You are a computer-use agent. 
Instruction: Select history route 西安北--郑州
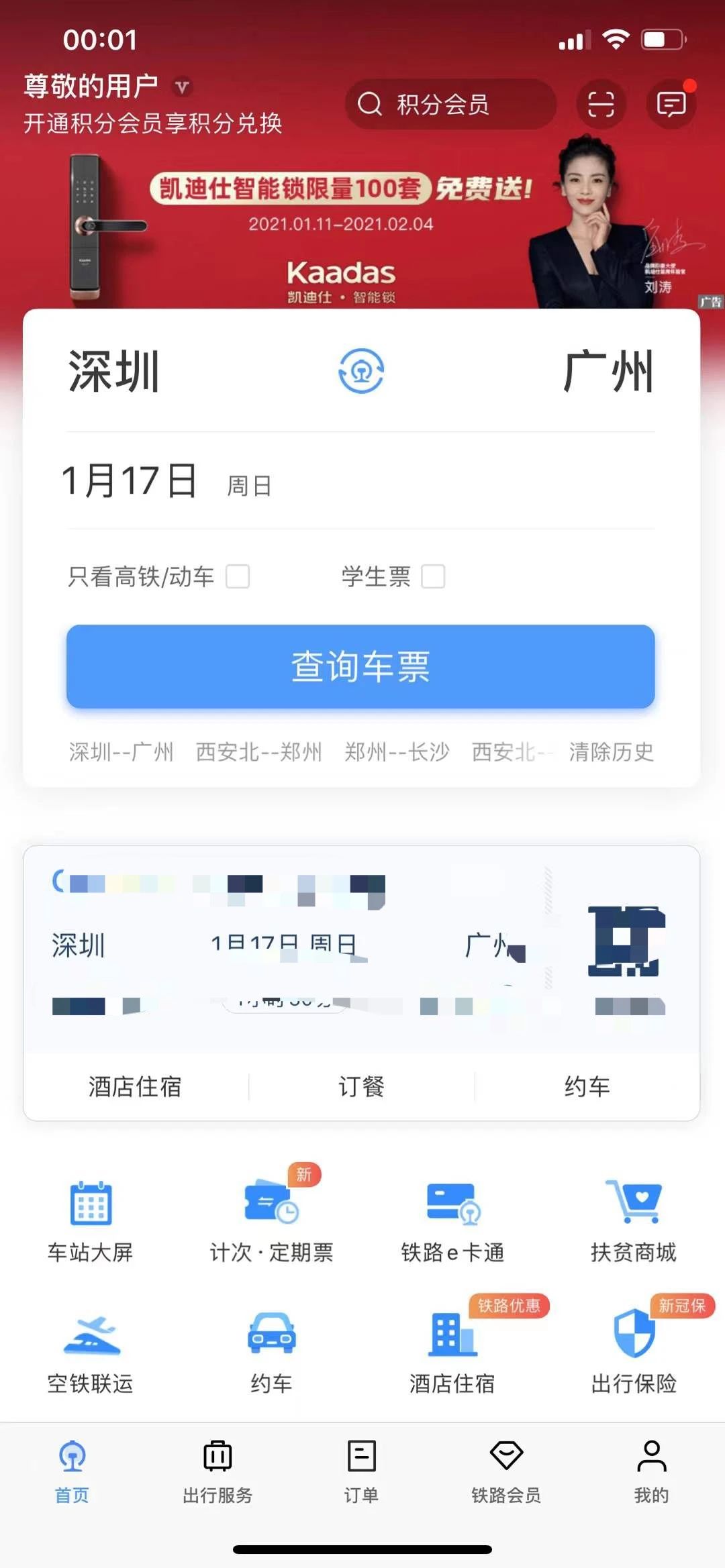coord(258,752)
